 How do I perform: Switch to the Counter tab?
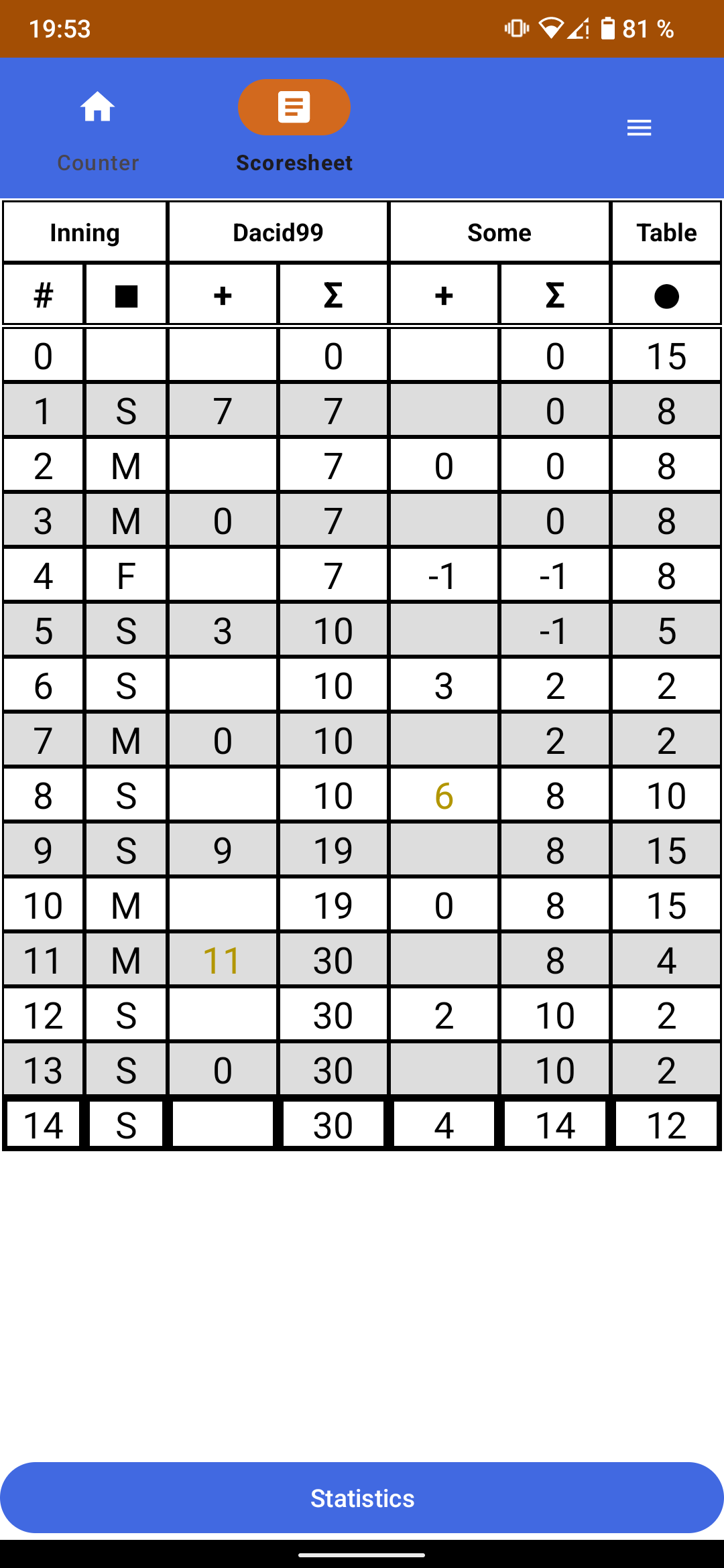[x=98, y=129]
